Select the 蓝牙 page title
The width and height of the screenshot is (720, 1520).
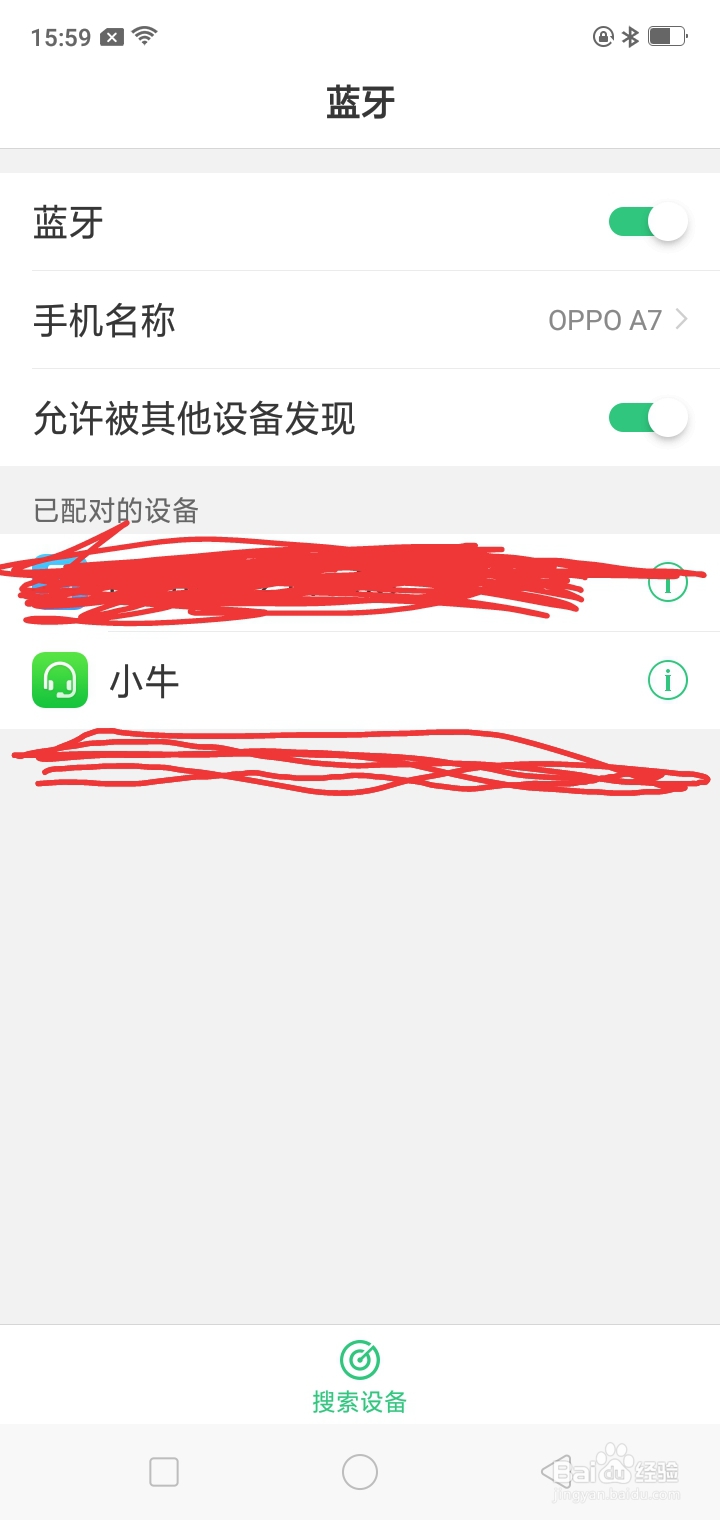(360, 101)
